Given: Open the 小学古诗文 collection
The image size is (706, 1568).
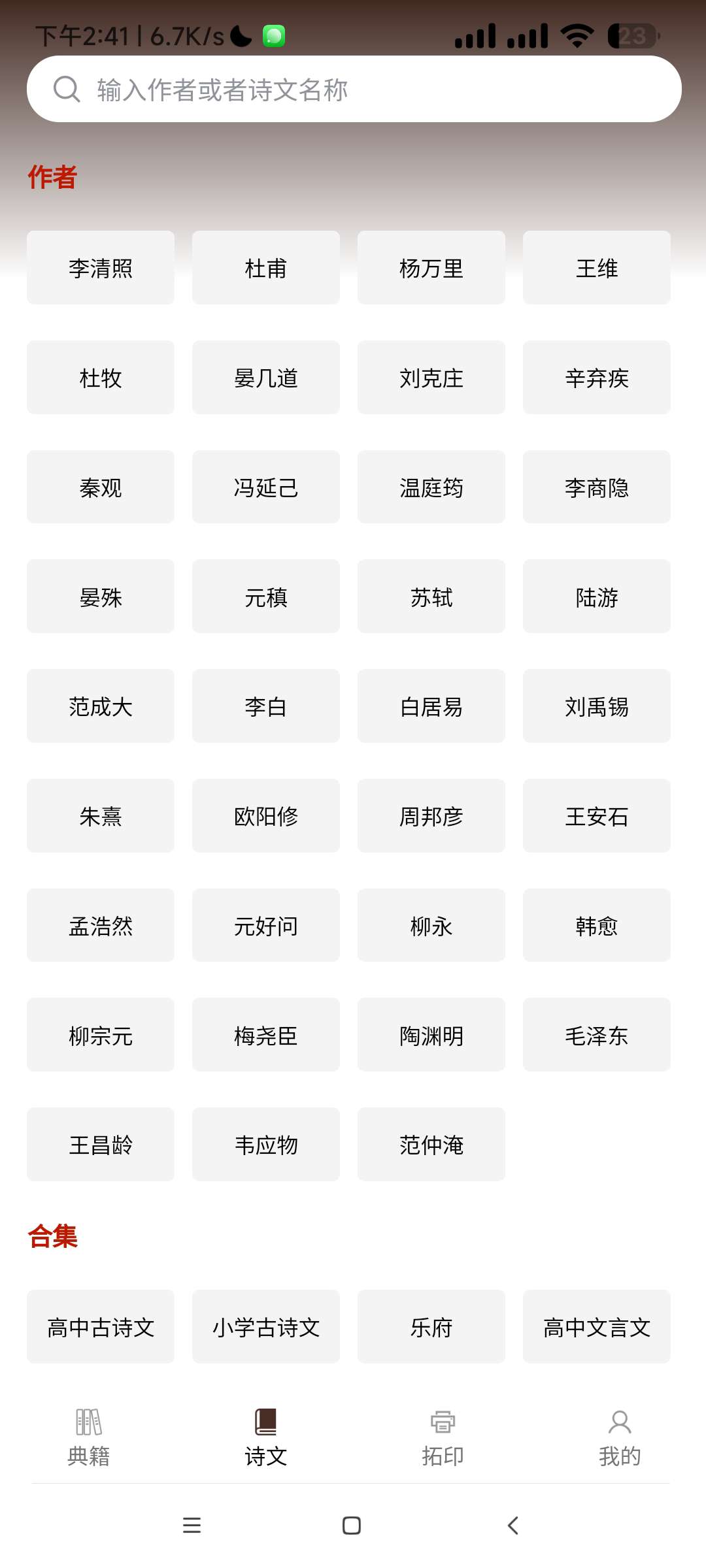Looking at the screenshot, I should pos(266,1327).
